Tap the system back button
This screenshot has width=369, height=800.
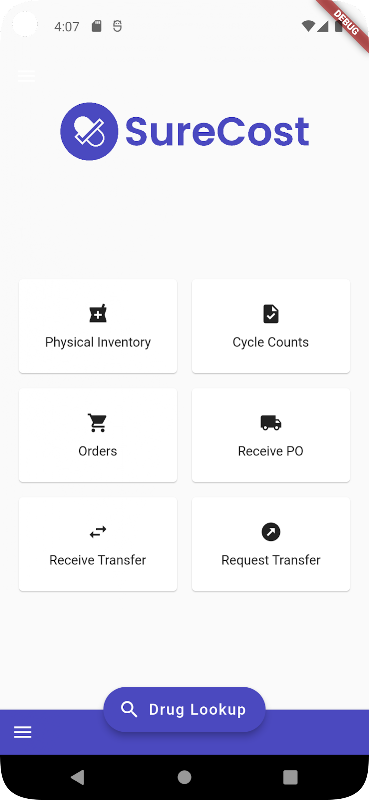coord(78,777)
